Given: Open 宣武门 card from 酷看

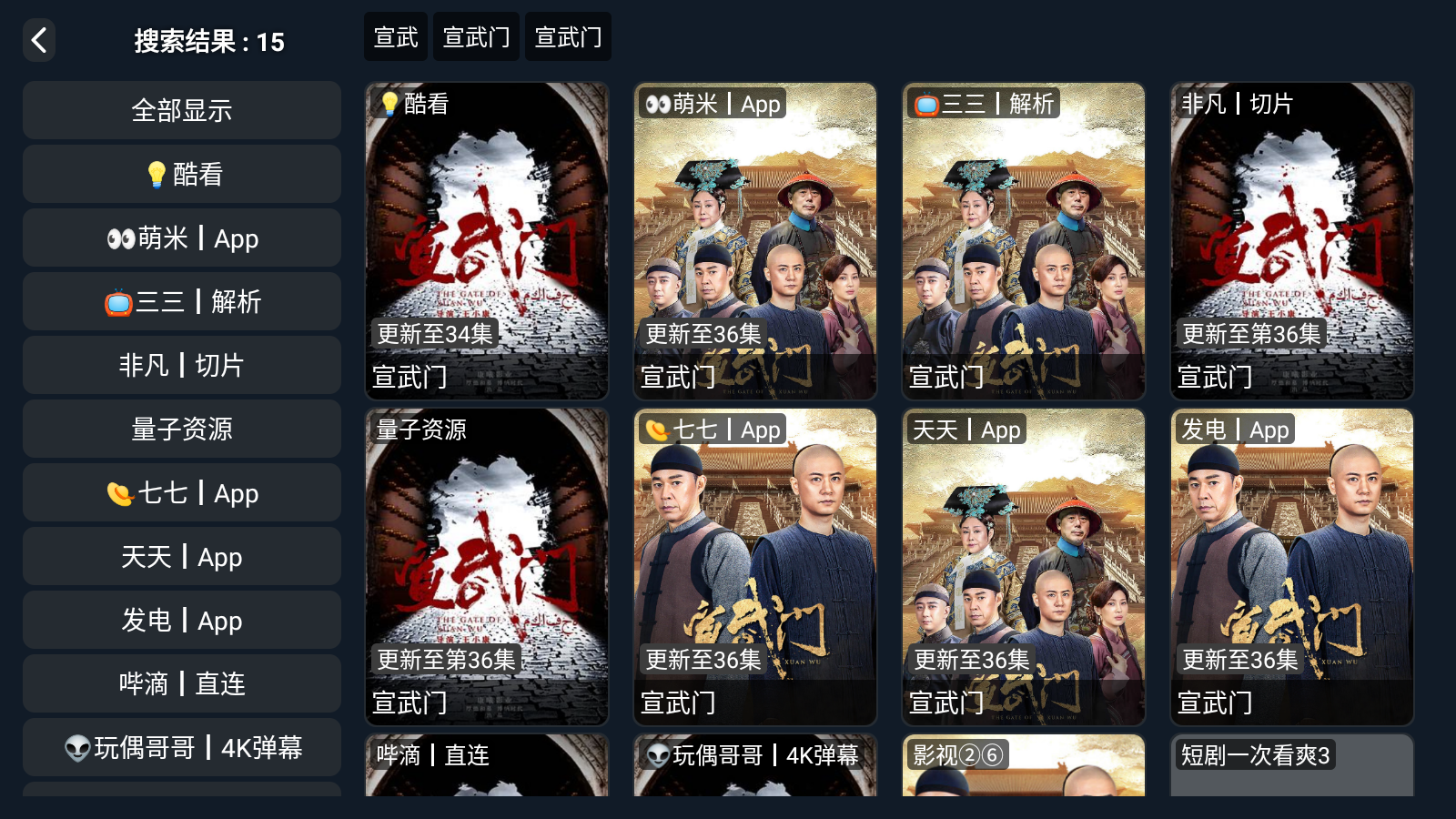Looking at the screenshot, I should coord(487,241).
